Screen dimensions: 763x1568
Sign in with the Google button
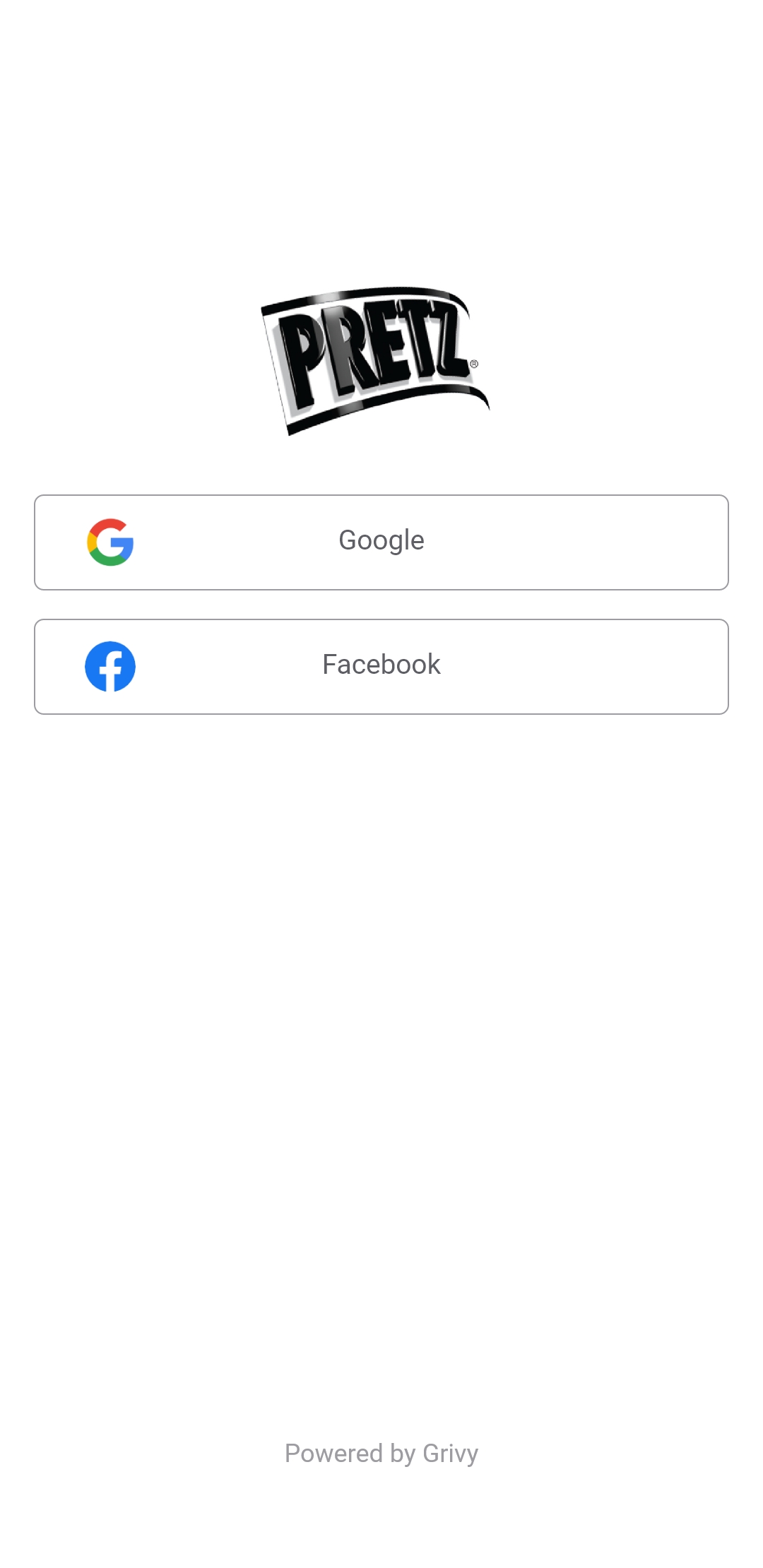pyautogui.click(x=381, y=542)
